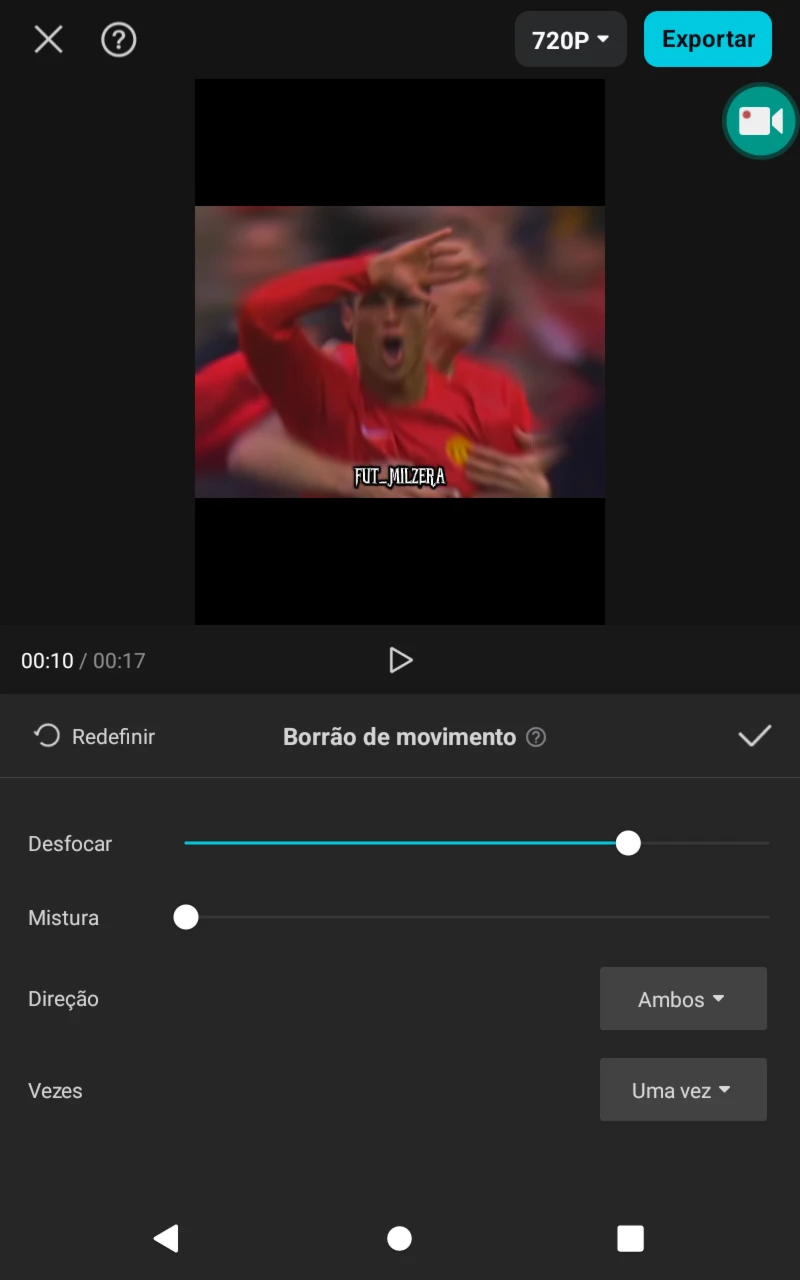
Task: Confirm motion blur with the checkmark
Action: (754, 737)
